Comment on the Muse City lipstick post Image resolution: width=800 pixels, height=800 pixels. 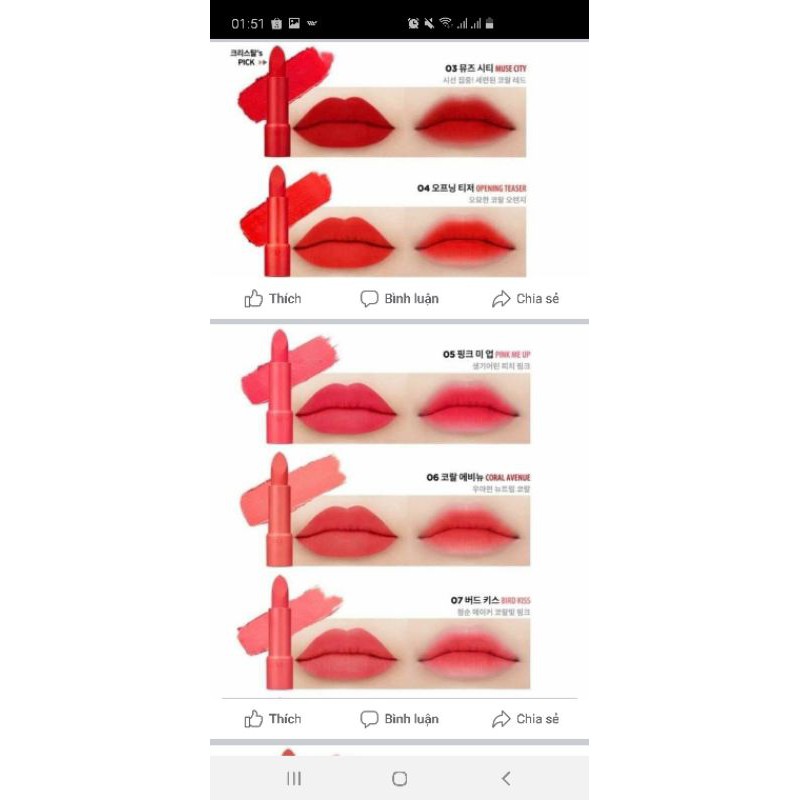[399, 298]
